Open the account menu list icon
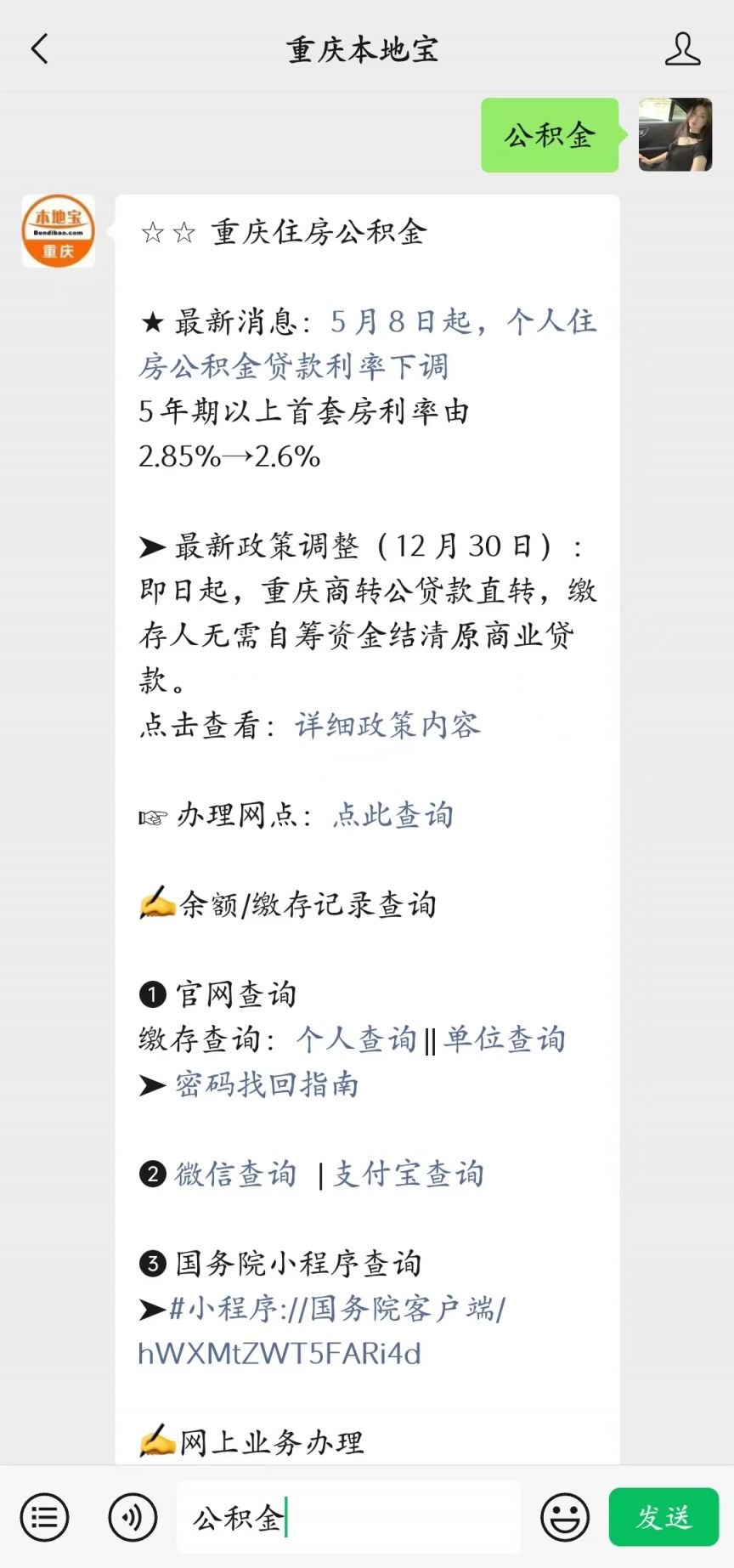Screen dimensions: 734x1568 click(44, 1517)
